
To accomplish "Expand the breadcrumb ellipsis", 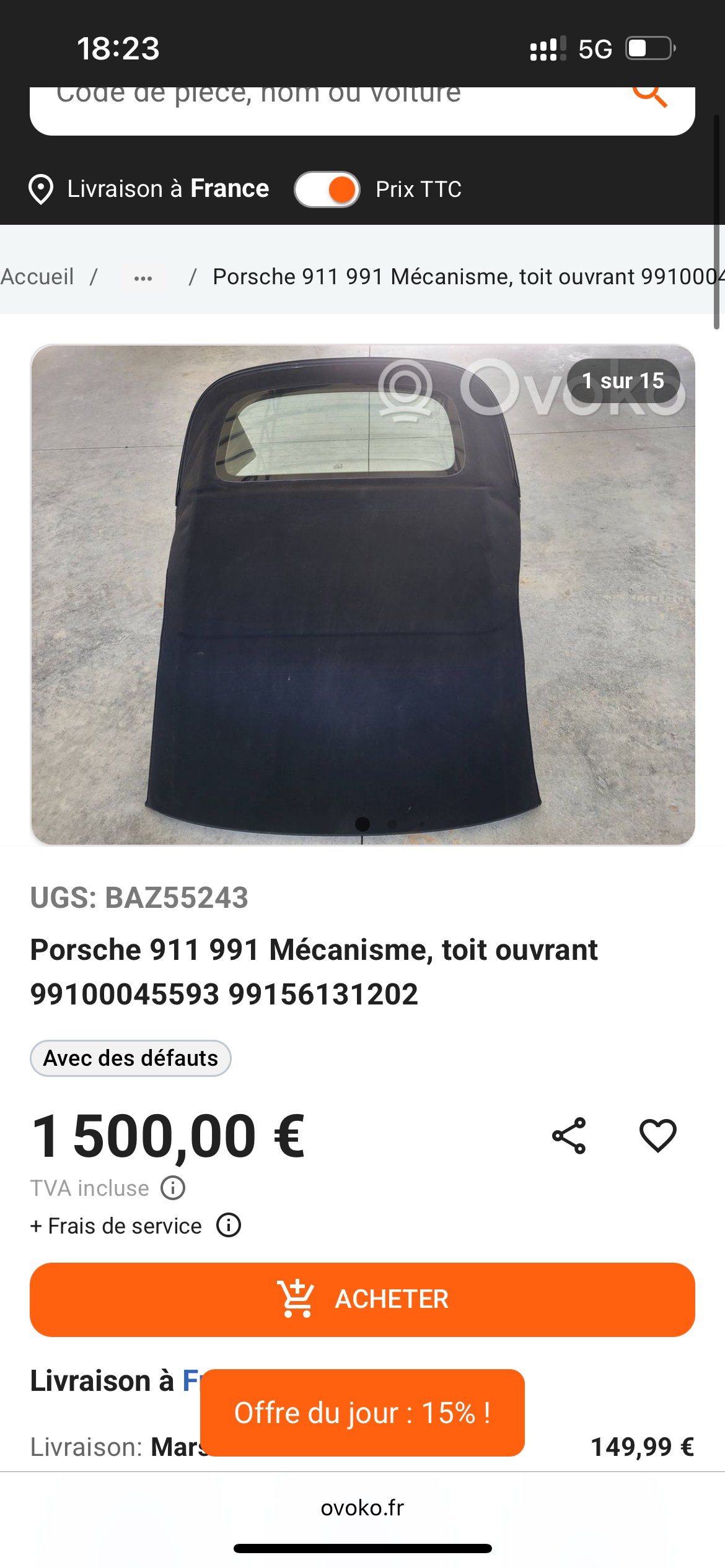I will pyautogui.click(x=143, y=278).
